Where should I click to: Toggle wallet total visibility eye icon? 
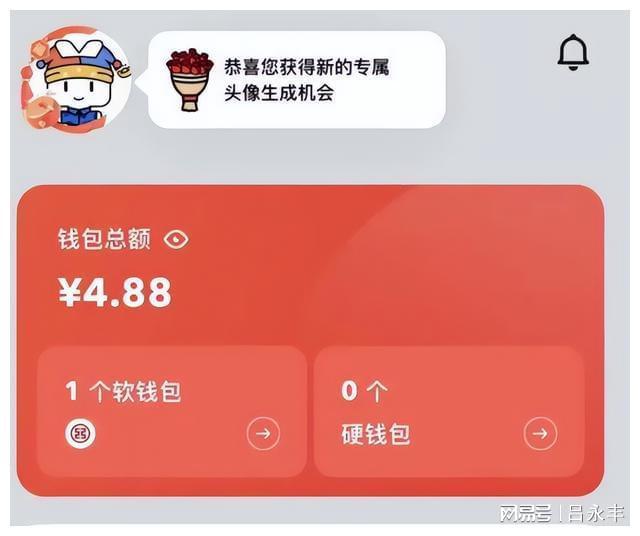coord(176,240)
